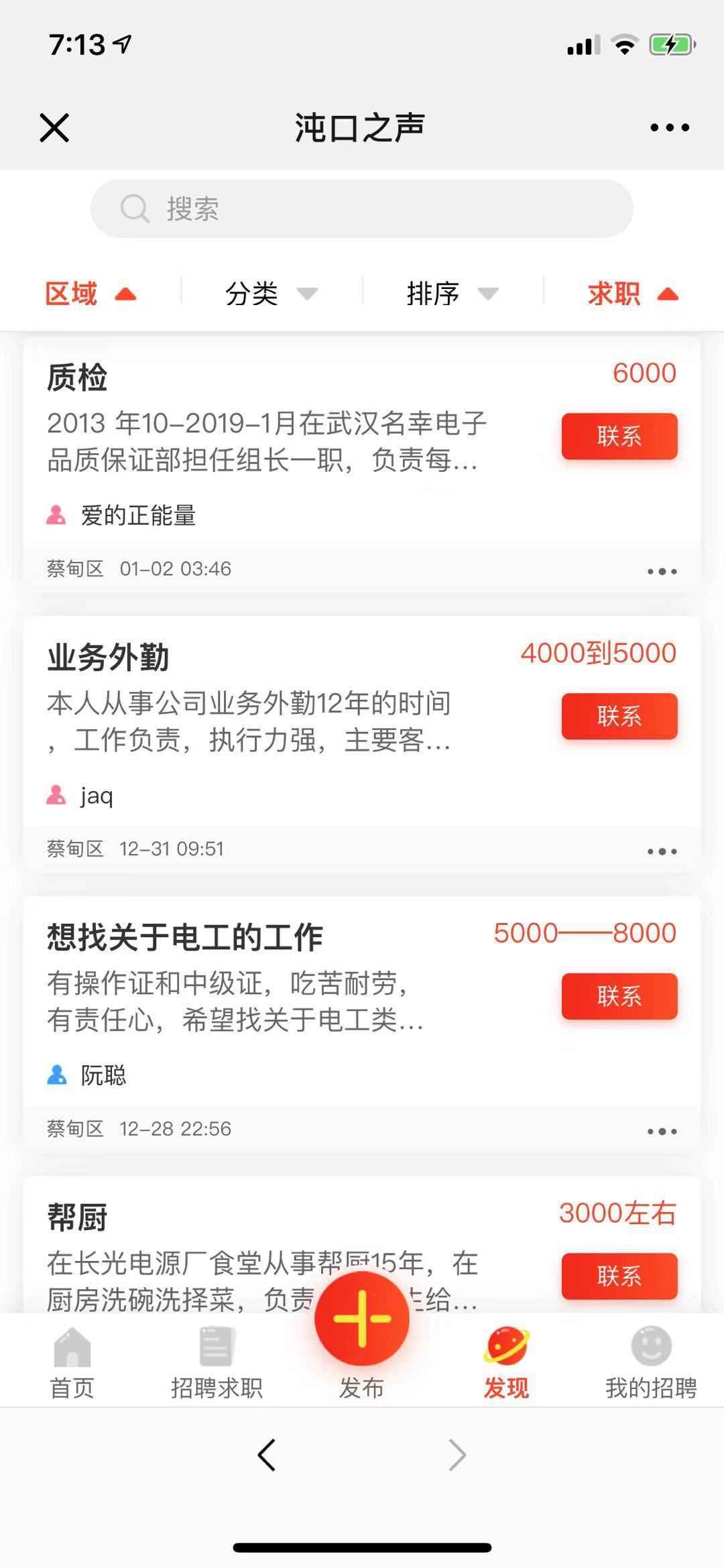
Task: Contact the 帮厨 job seeker
Action: (x=619, y=1276)
